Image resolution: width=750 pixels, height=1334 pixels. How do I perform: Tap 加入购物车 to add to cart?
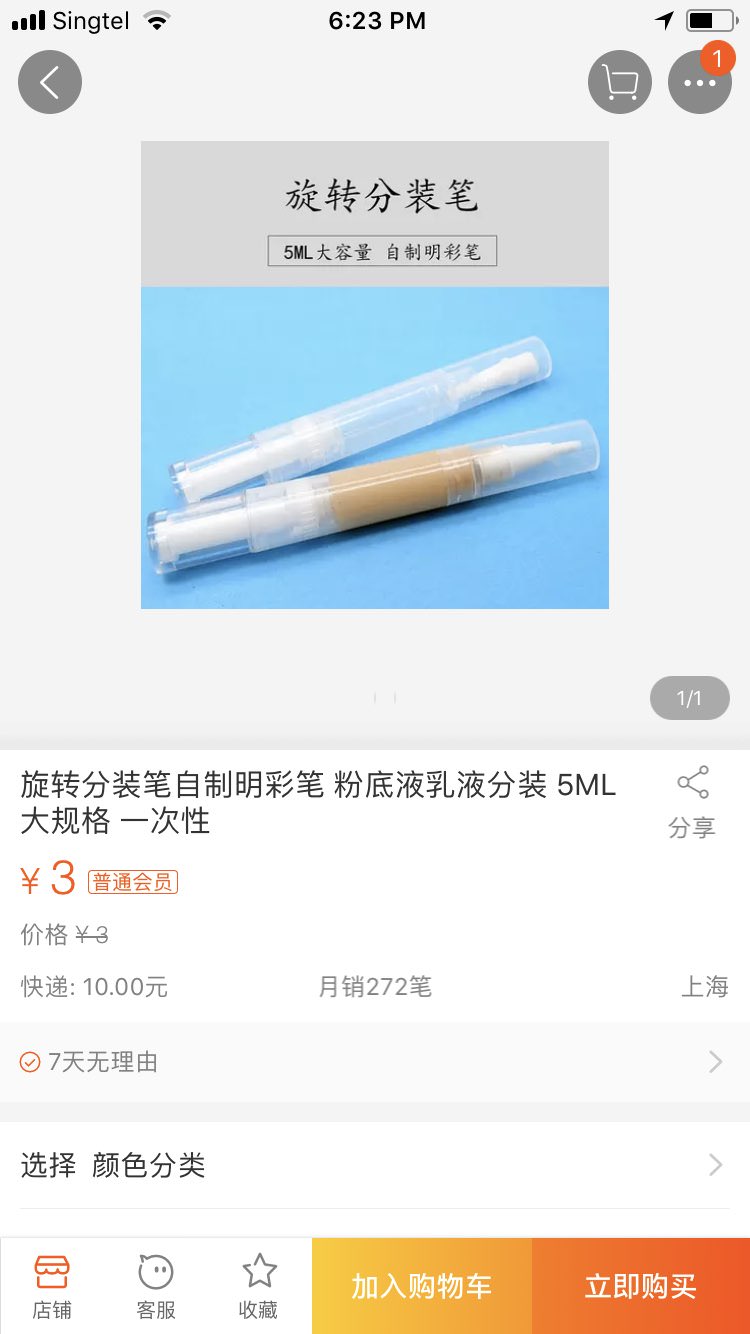(x=422, y=1286)
